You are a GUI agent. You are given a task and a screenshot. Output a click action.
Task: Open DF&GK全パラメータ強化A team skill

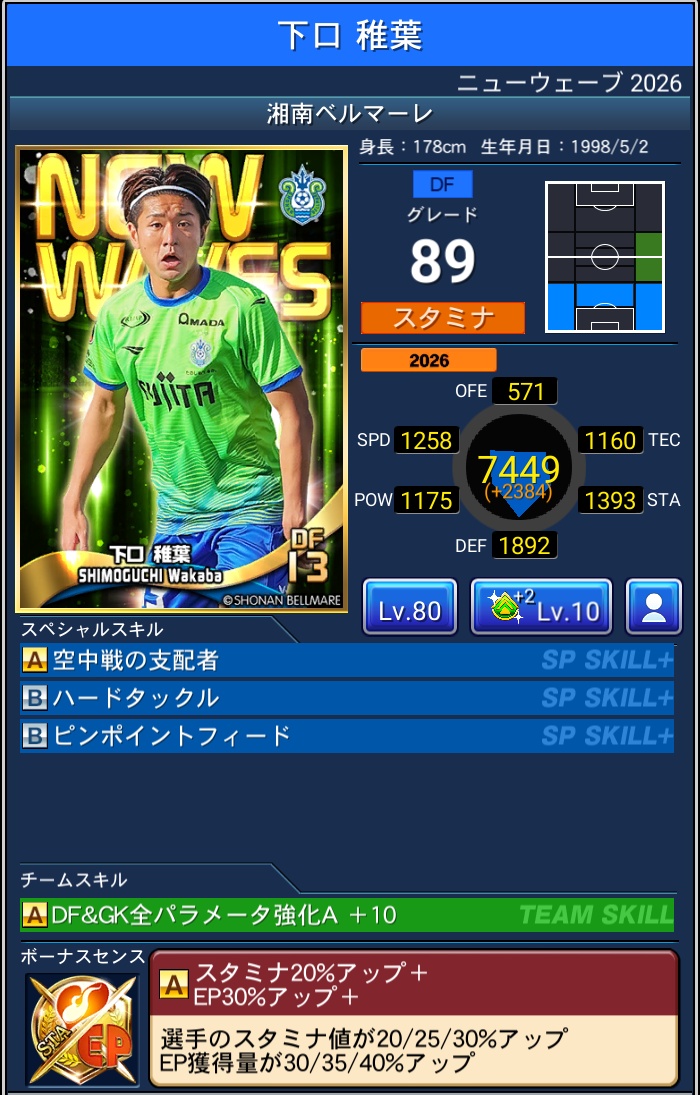click(x=347, y=915)
